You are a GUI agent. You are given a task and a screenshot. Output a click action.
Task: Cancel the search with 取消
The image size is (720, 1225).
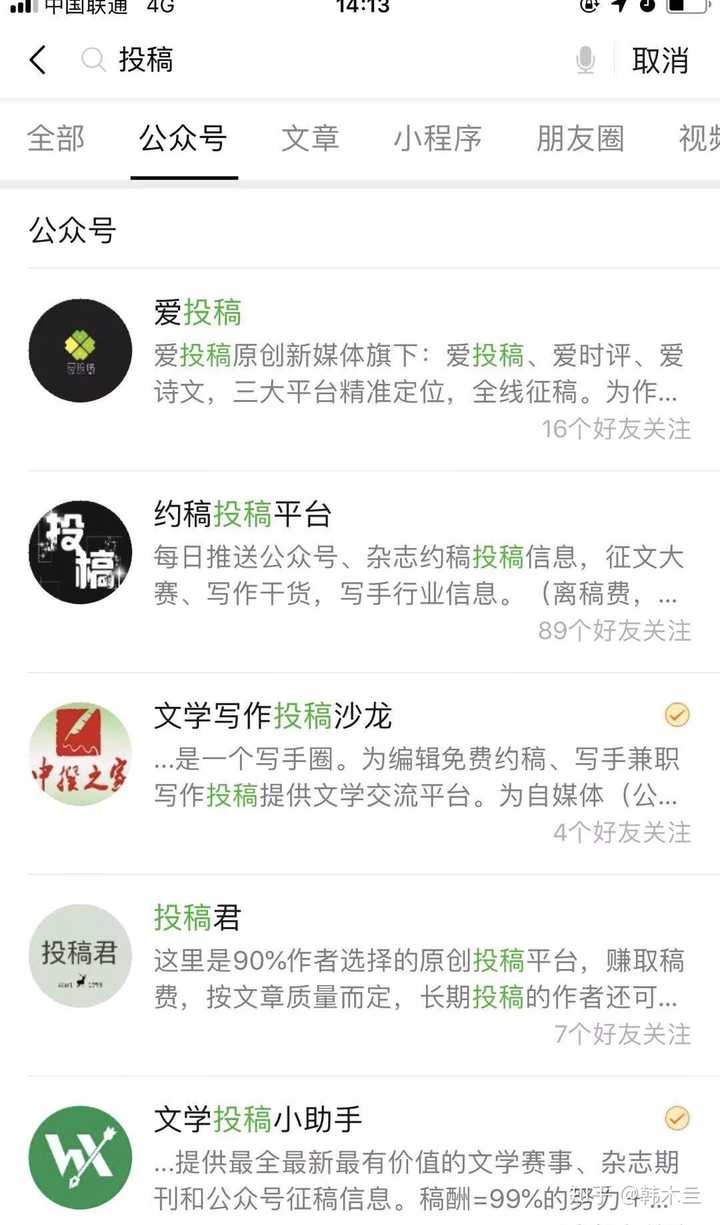(x=660, y=60)
